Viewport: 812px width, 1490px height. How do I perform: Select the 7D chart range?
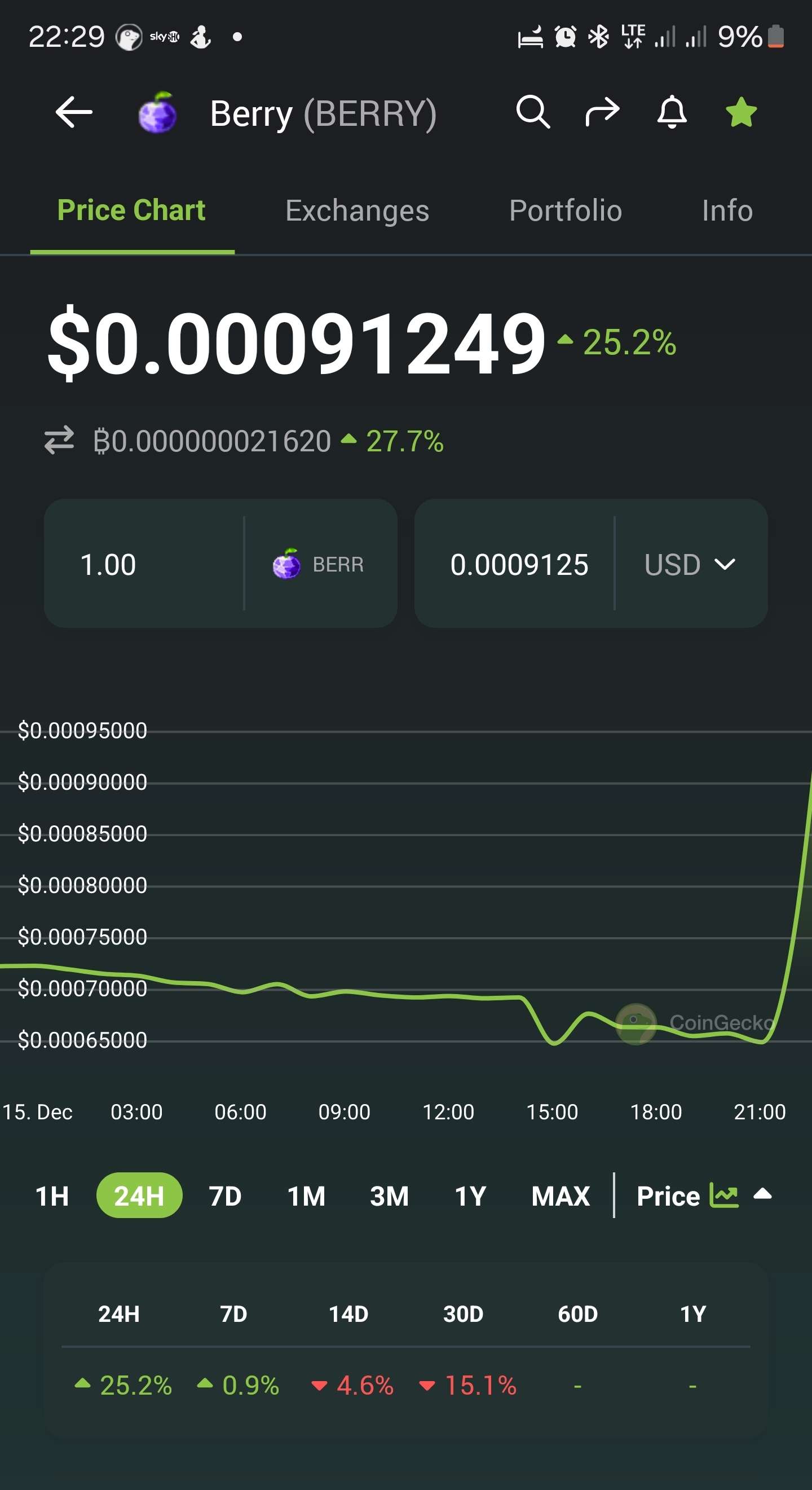pos(225,1195)
